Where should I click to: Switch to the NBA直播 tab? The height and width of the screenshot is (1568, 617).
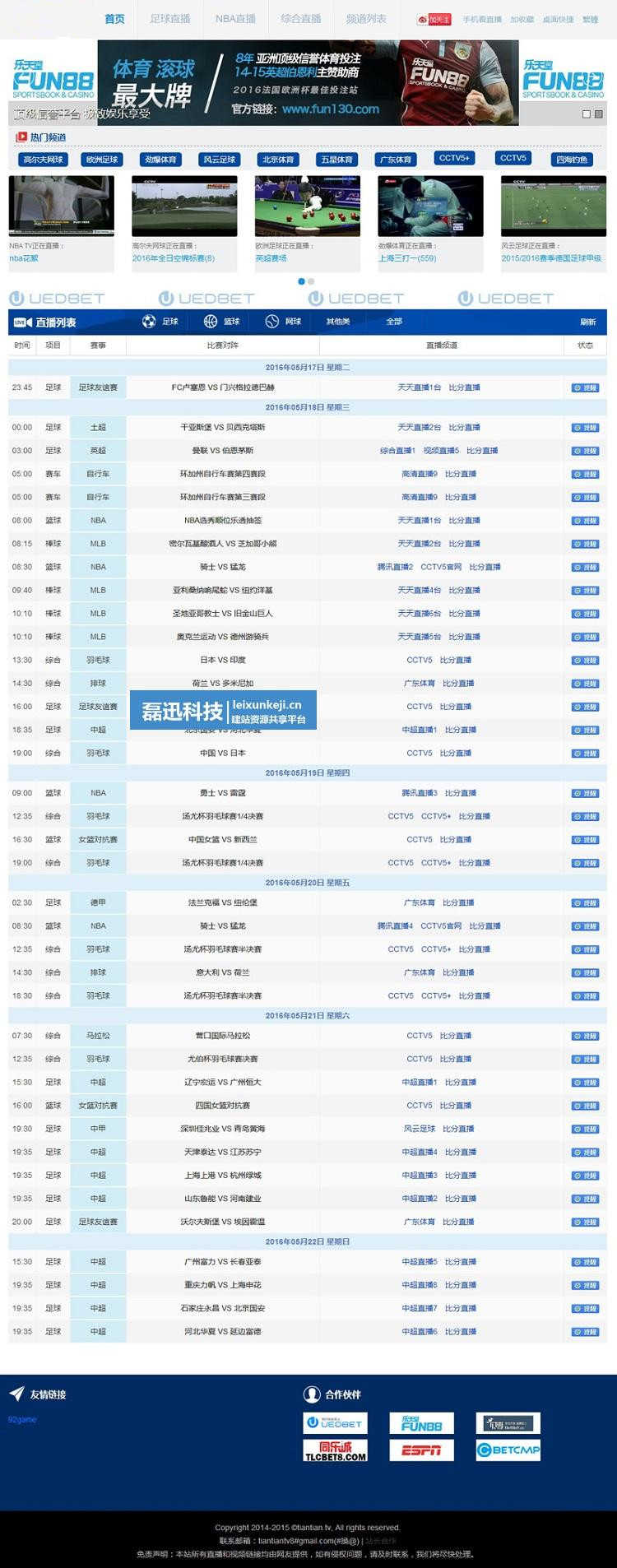[235, 19]
